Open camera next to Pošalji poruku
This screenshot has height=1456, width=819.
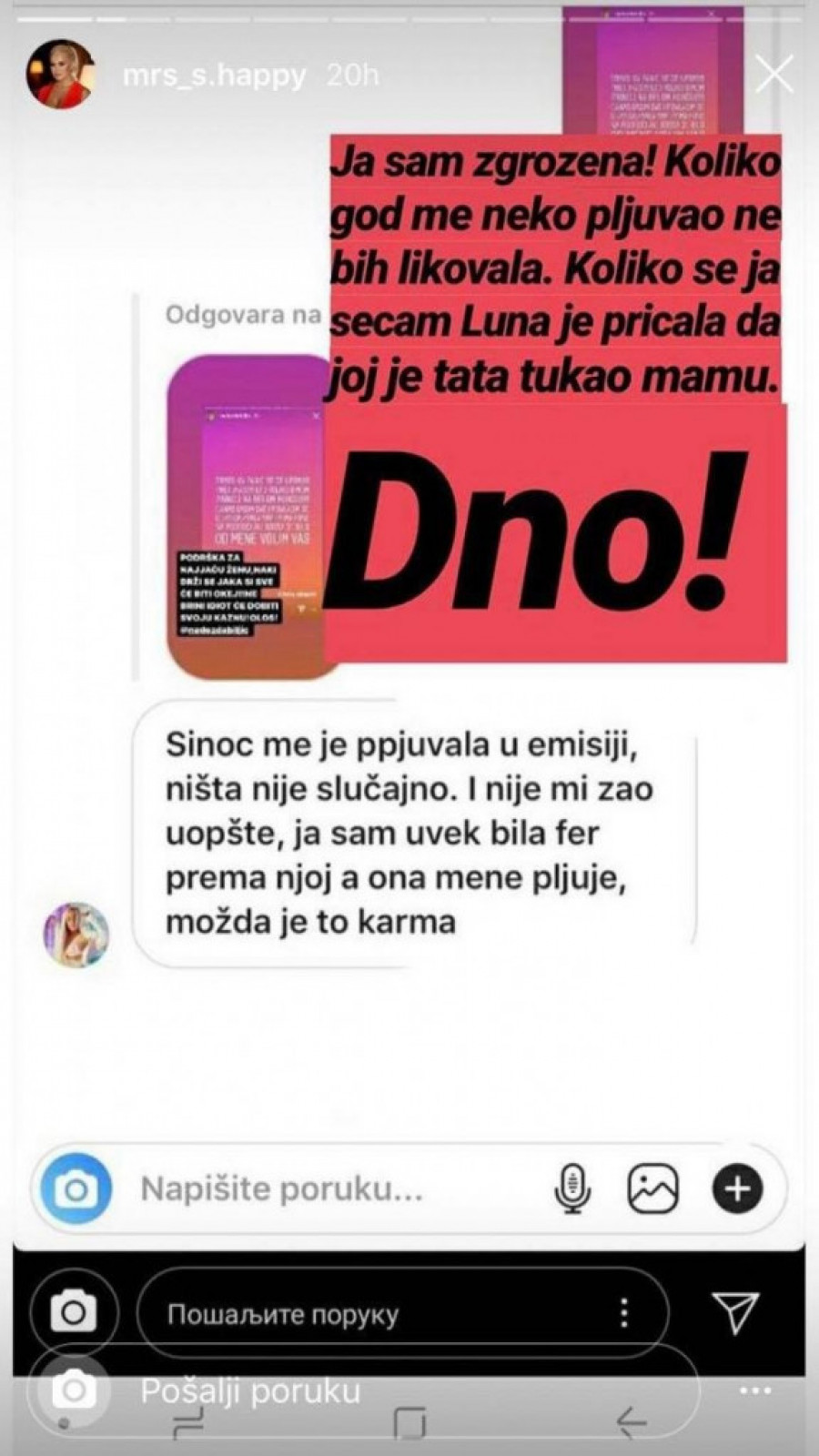74,1391
